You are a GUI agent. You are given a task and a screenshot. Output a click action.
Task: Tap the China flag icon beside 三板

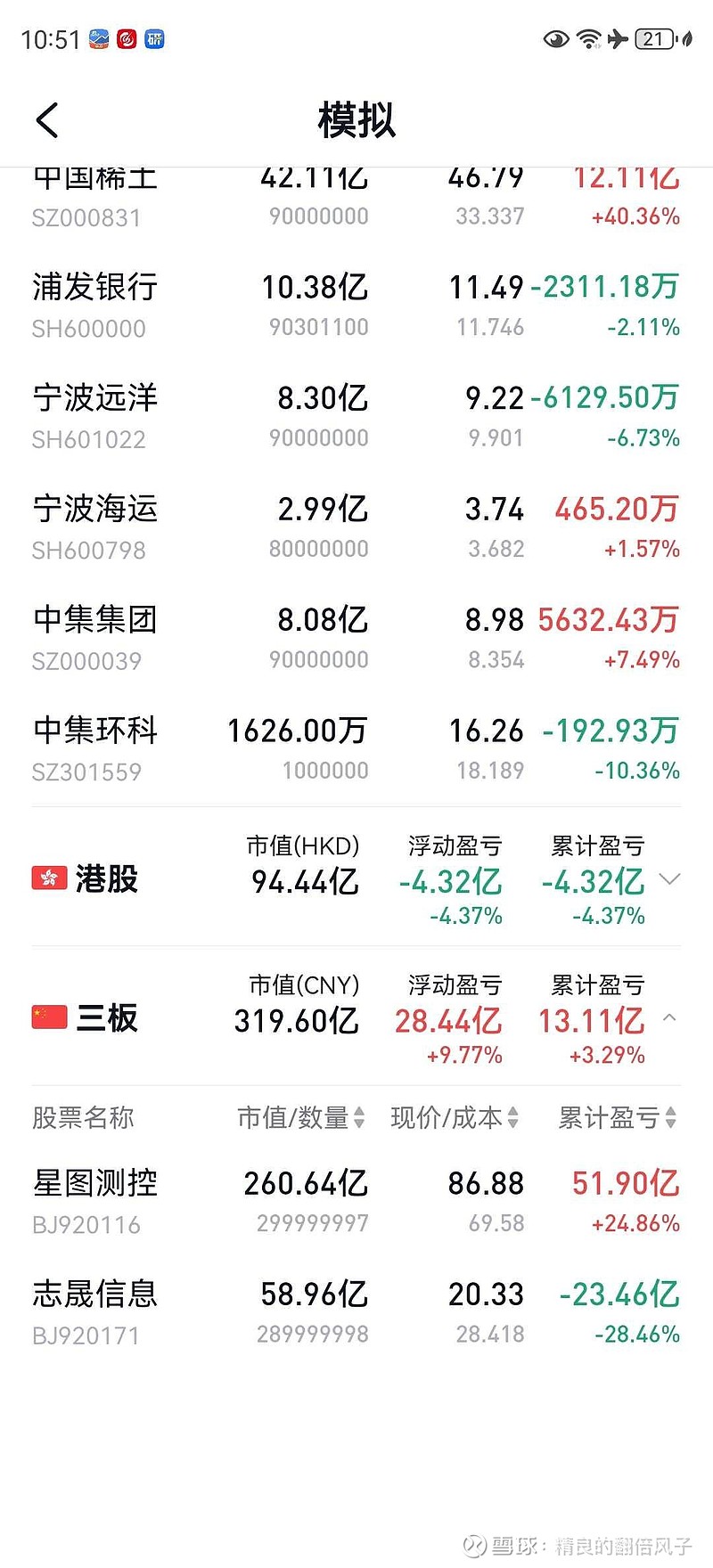pos(49,1017)
